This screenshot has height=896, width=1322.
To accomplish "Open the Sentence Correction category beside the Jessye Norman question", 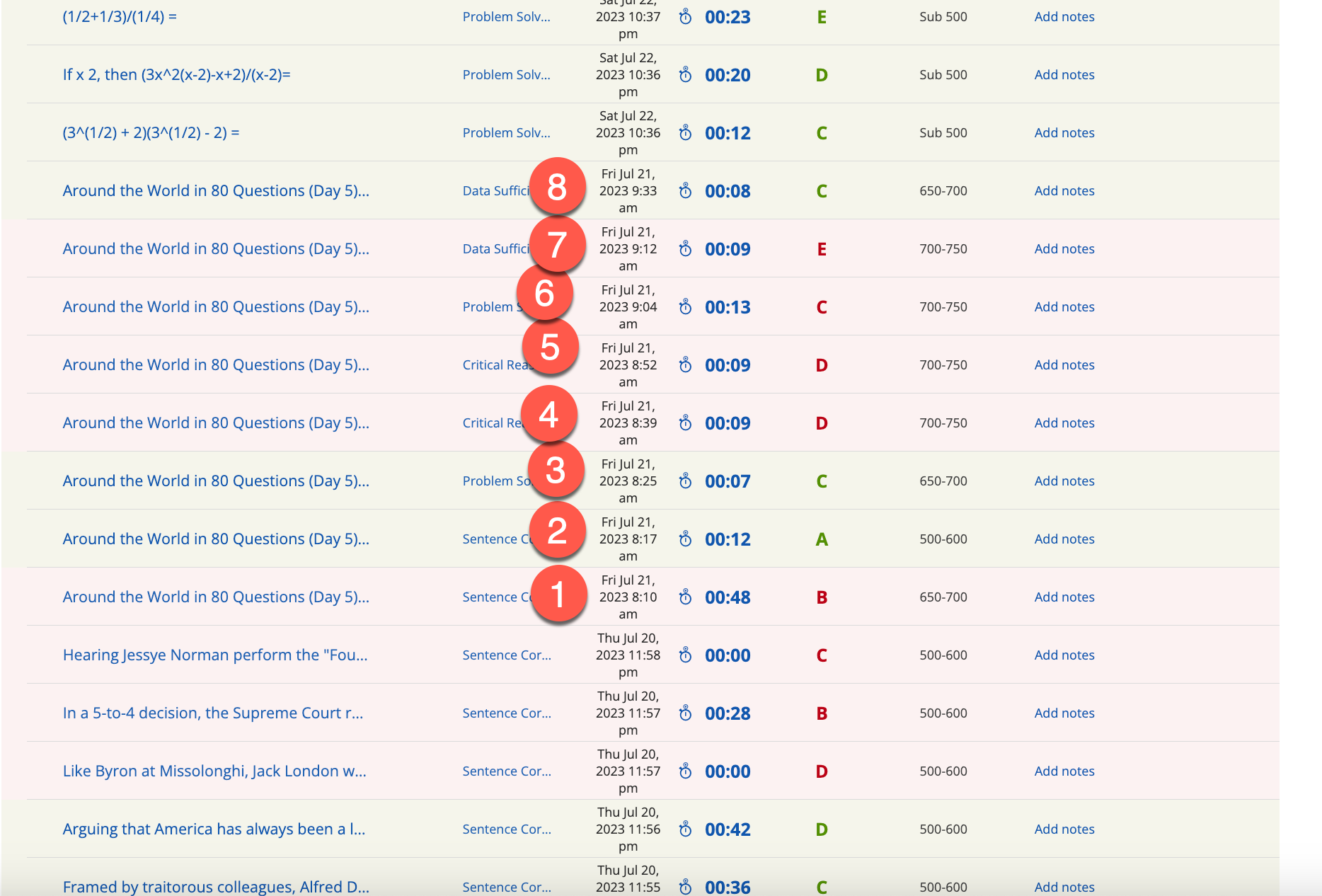I will coord(507,655).
